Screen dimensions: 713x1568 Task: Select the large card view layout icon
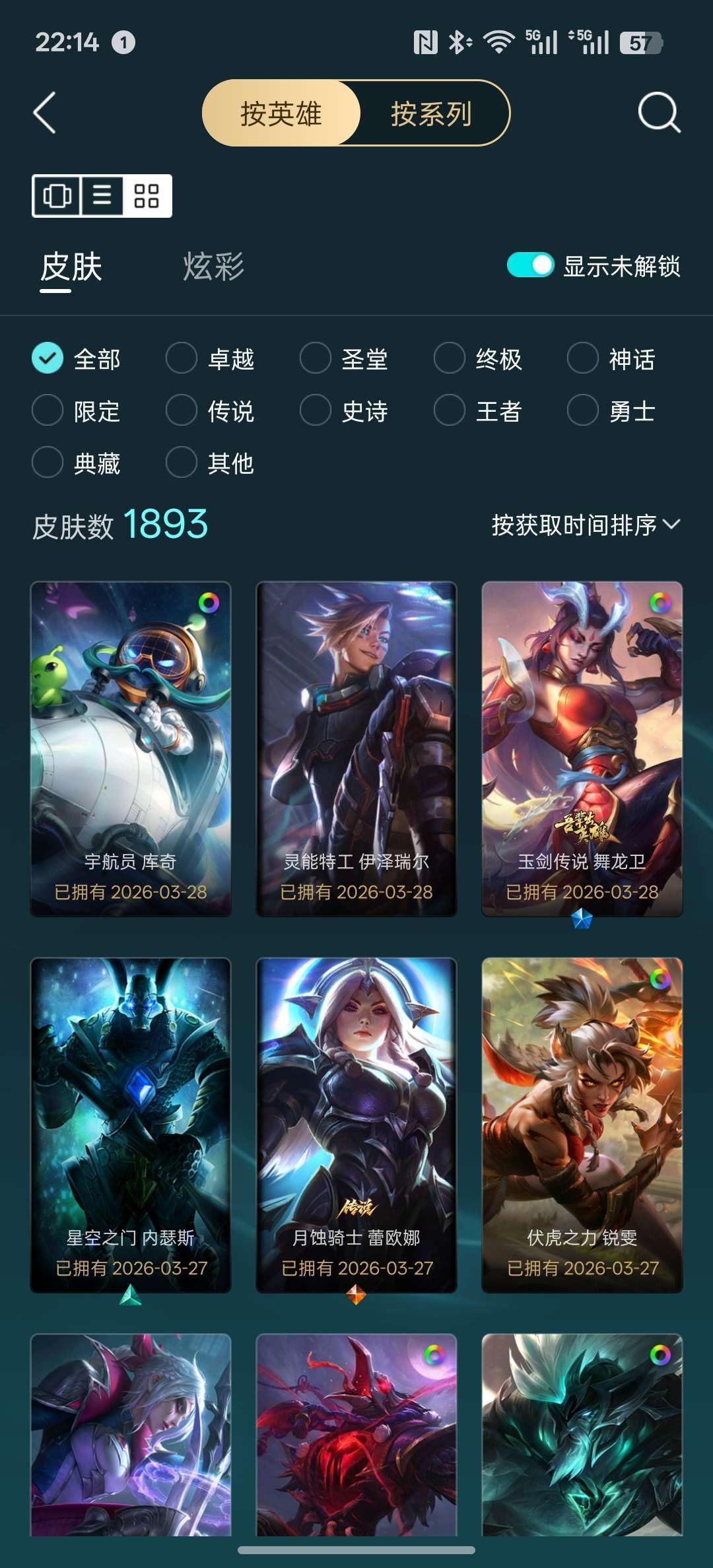click(58, 196)
